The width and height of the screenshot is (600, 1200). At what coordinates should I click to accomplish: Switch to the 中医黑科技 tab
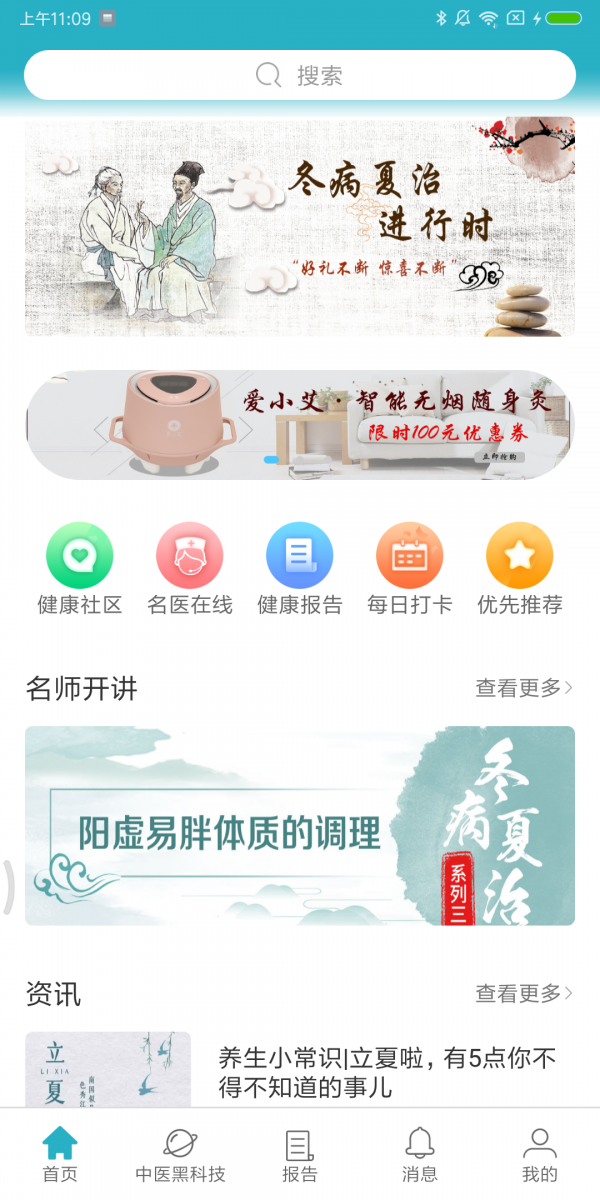tap(180, 1155)
